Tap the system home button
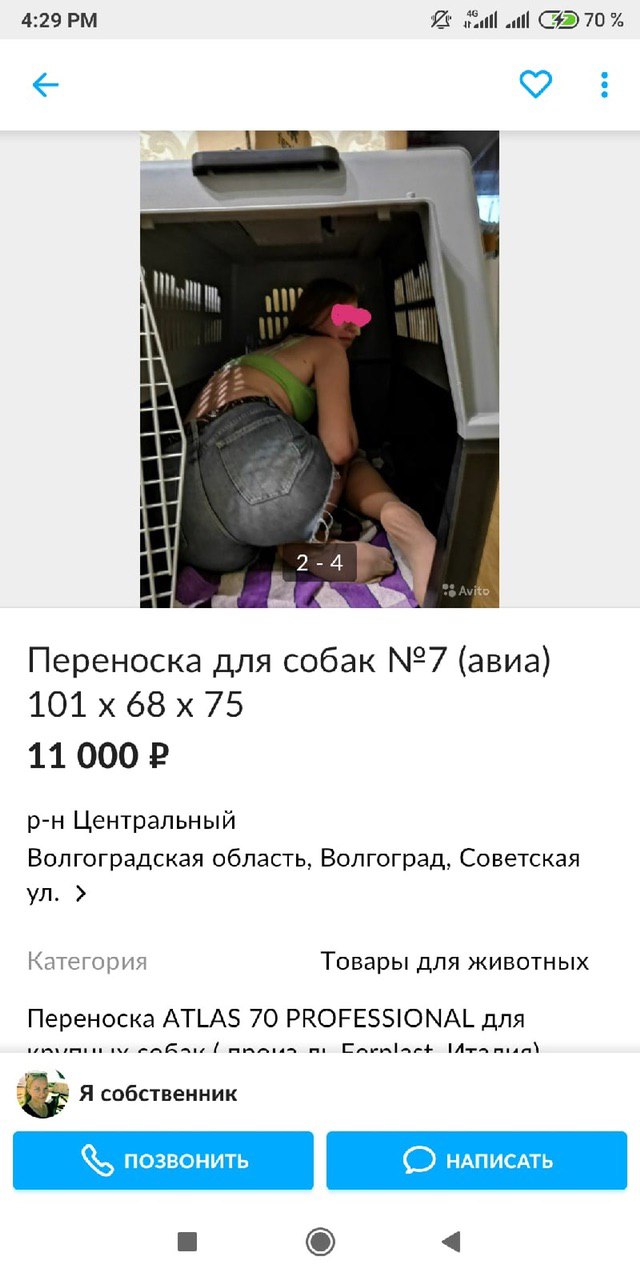This screenshot has height=1280, width=640. [x=320, y=1242]
